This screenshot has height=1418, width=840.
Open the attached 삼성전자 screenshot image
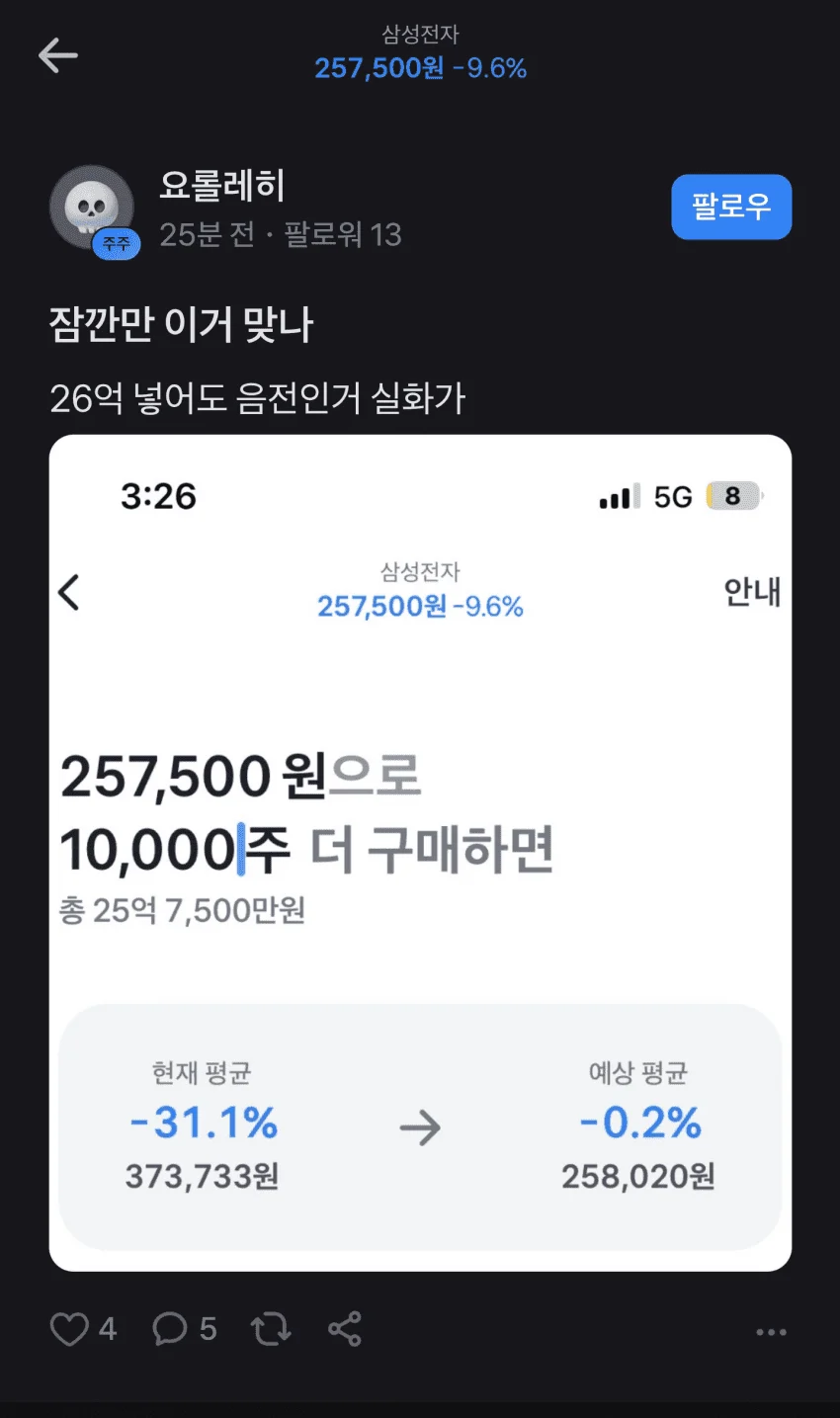click(x=420, y=853)
